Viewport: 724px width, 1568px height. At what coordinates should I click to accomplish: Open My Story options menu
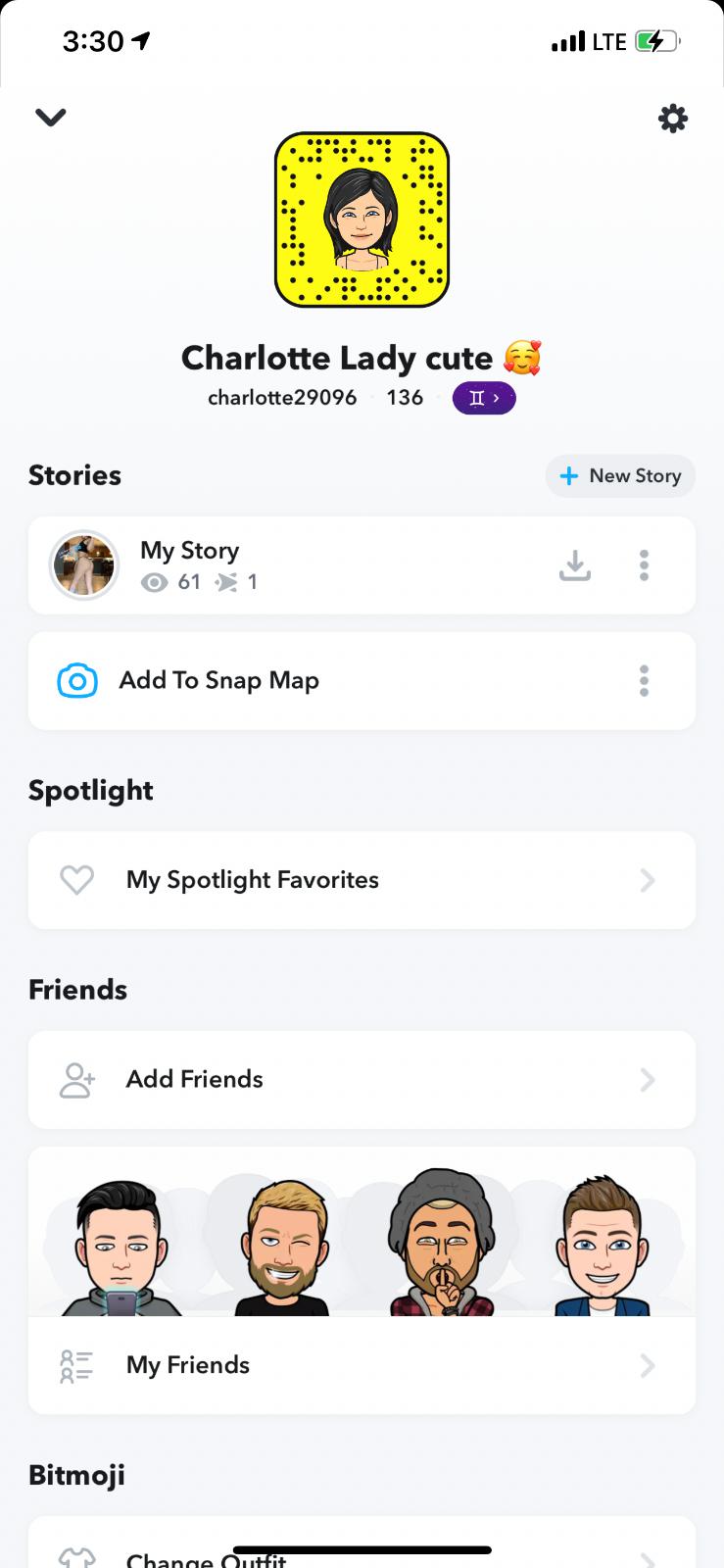coord(644,565)
